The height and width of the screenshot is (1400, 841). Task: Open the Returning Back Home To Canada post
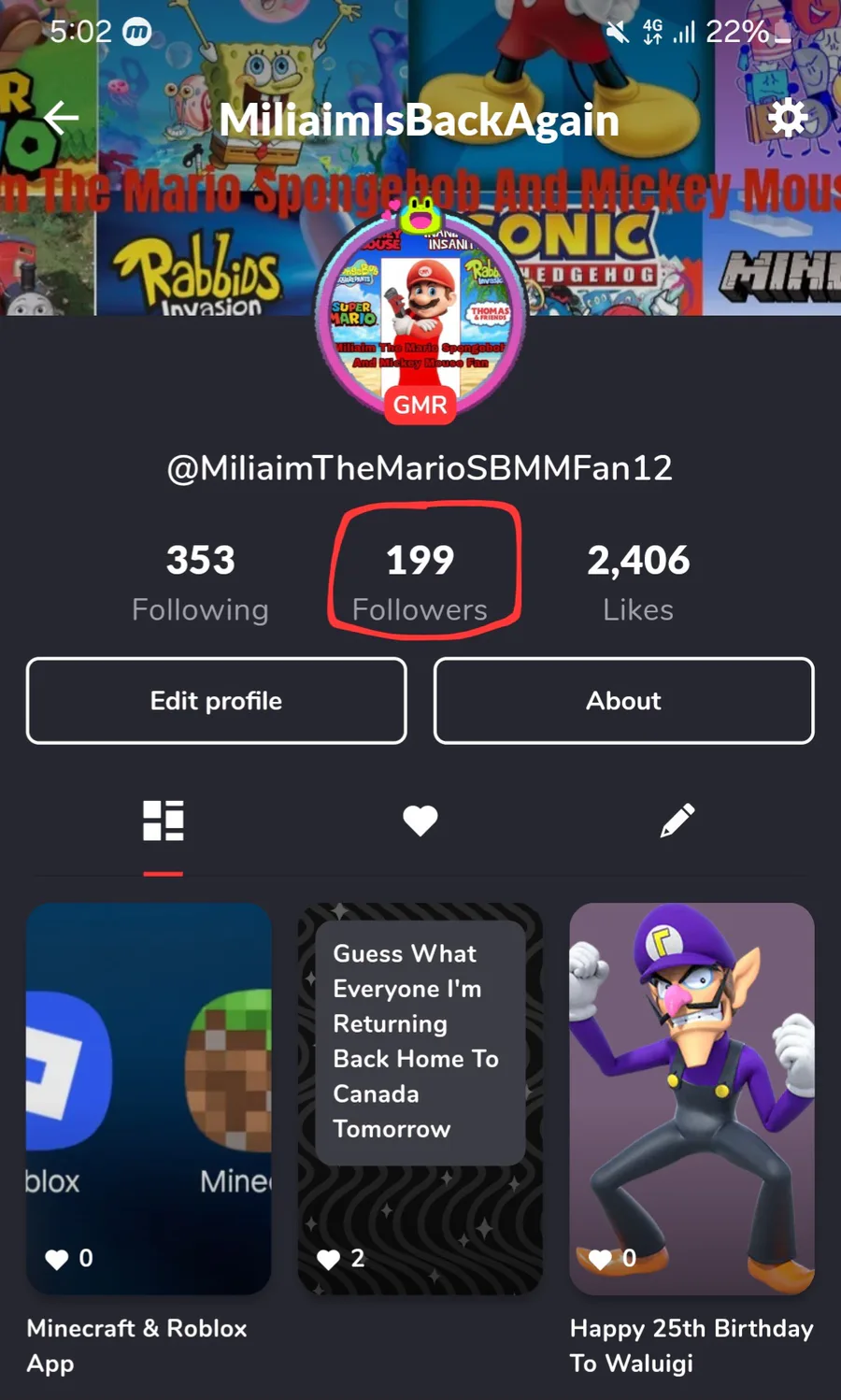(420, 1098)
